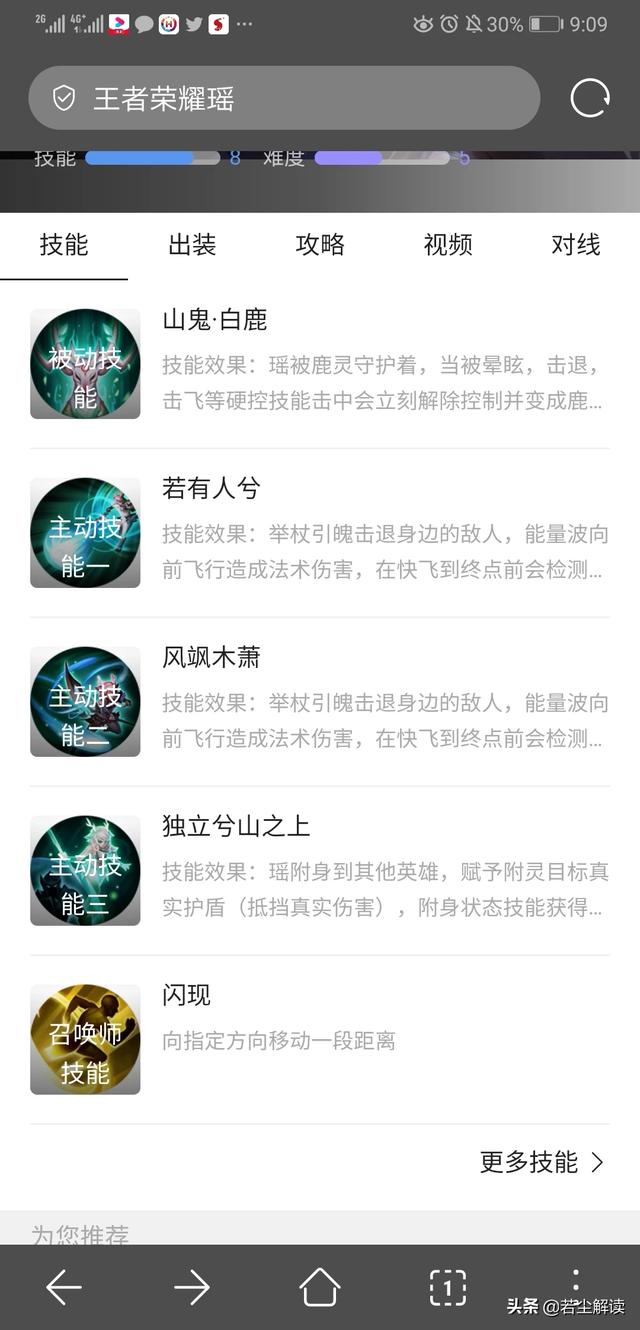Open the skill 若有人兮
640x1330 pixels.
click(x=320, y=532)
